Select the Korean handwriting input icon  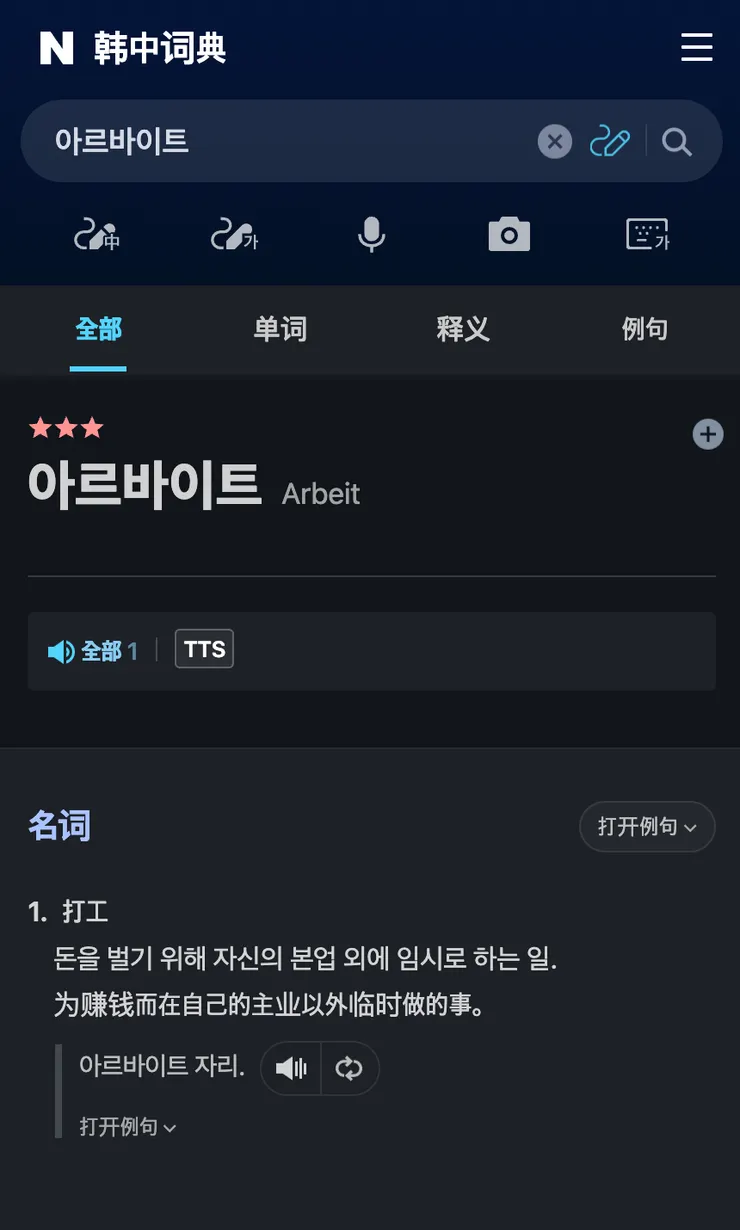234,233
